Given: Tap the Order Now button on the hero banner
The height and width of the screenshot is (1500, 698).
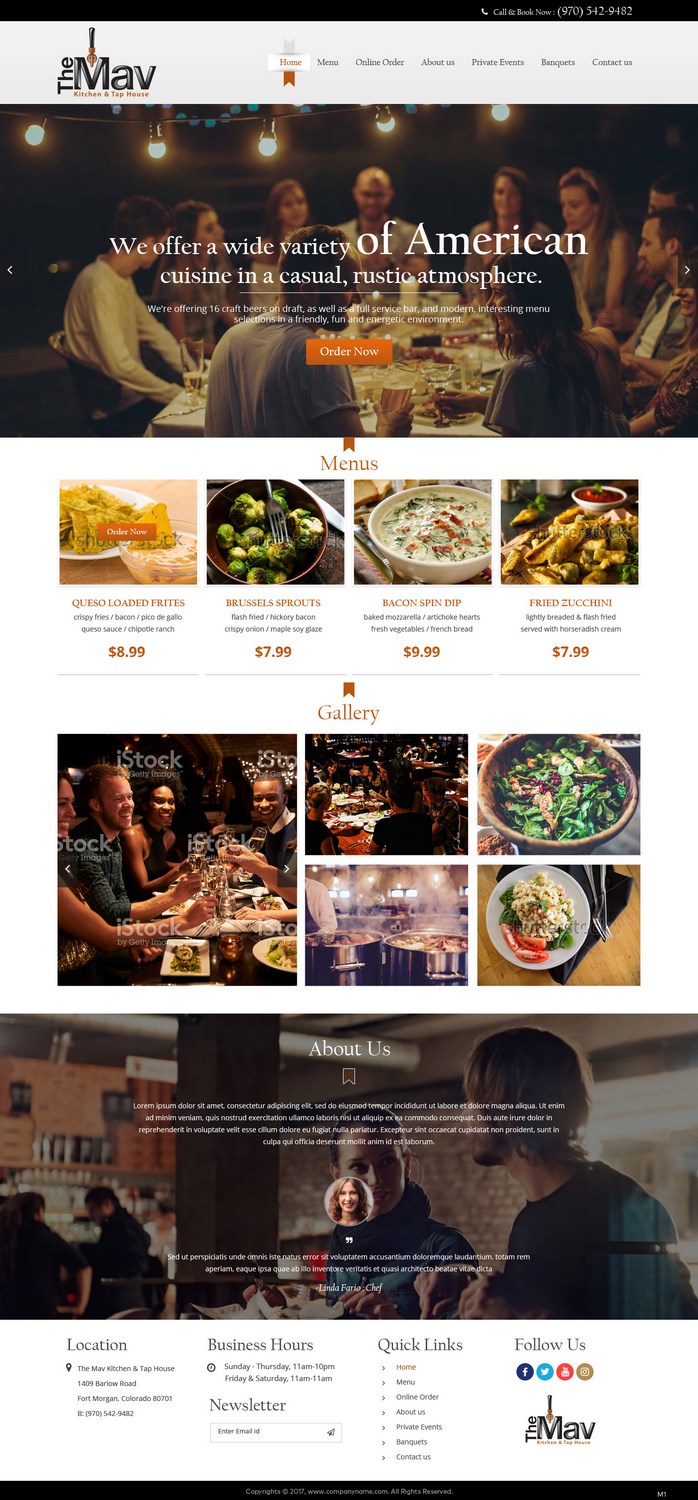Looking at the screenshot, I should [349, 351].
